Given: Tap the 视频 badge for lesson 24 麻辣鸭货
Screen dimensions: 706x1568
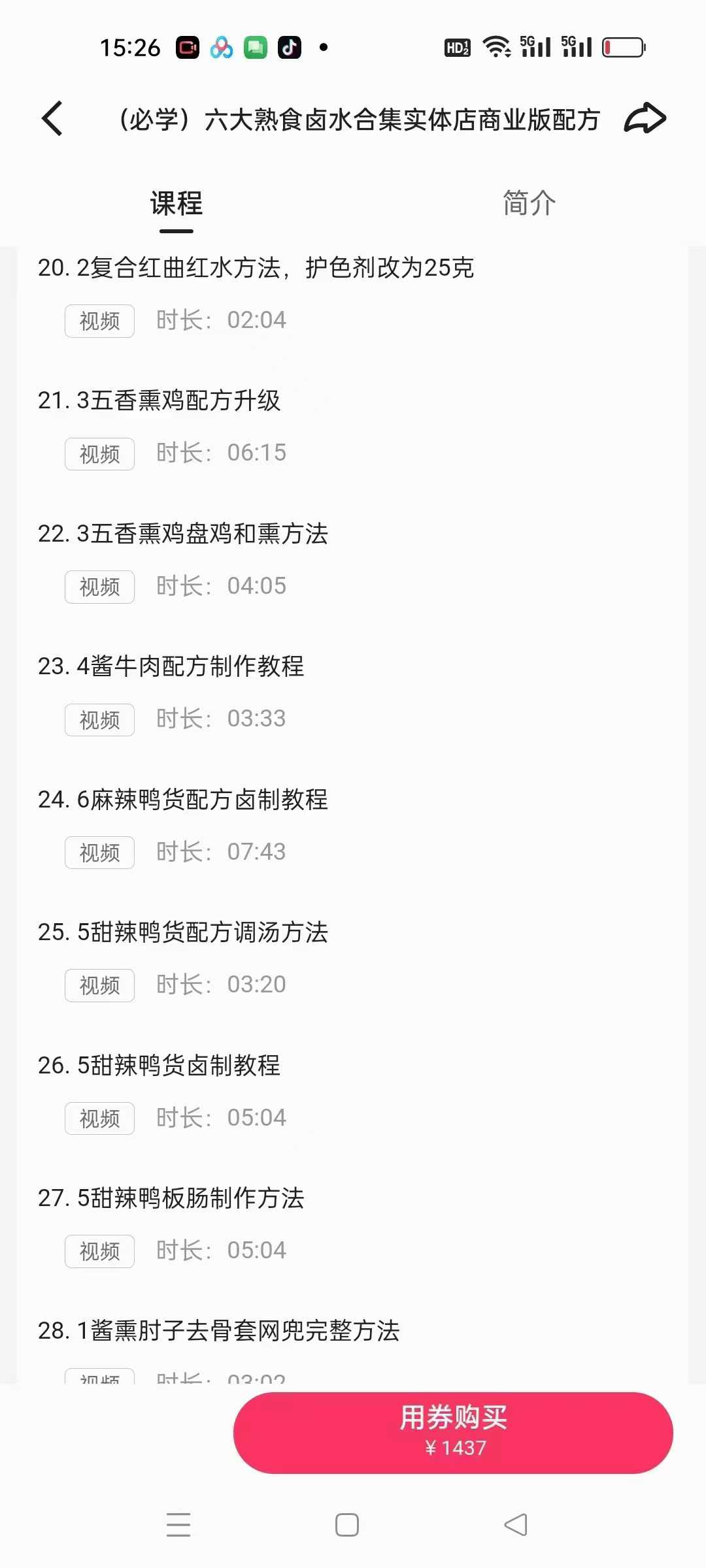Looking at the screenshot, I should click(99, 853).
